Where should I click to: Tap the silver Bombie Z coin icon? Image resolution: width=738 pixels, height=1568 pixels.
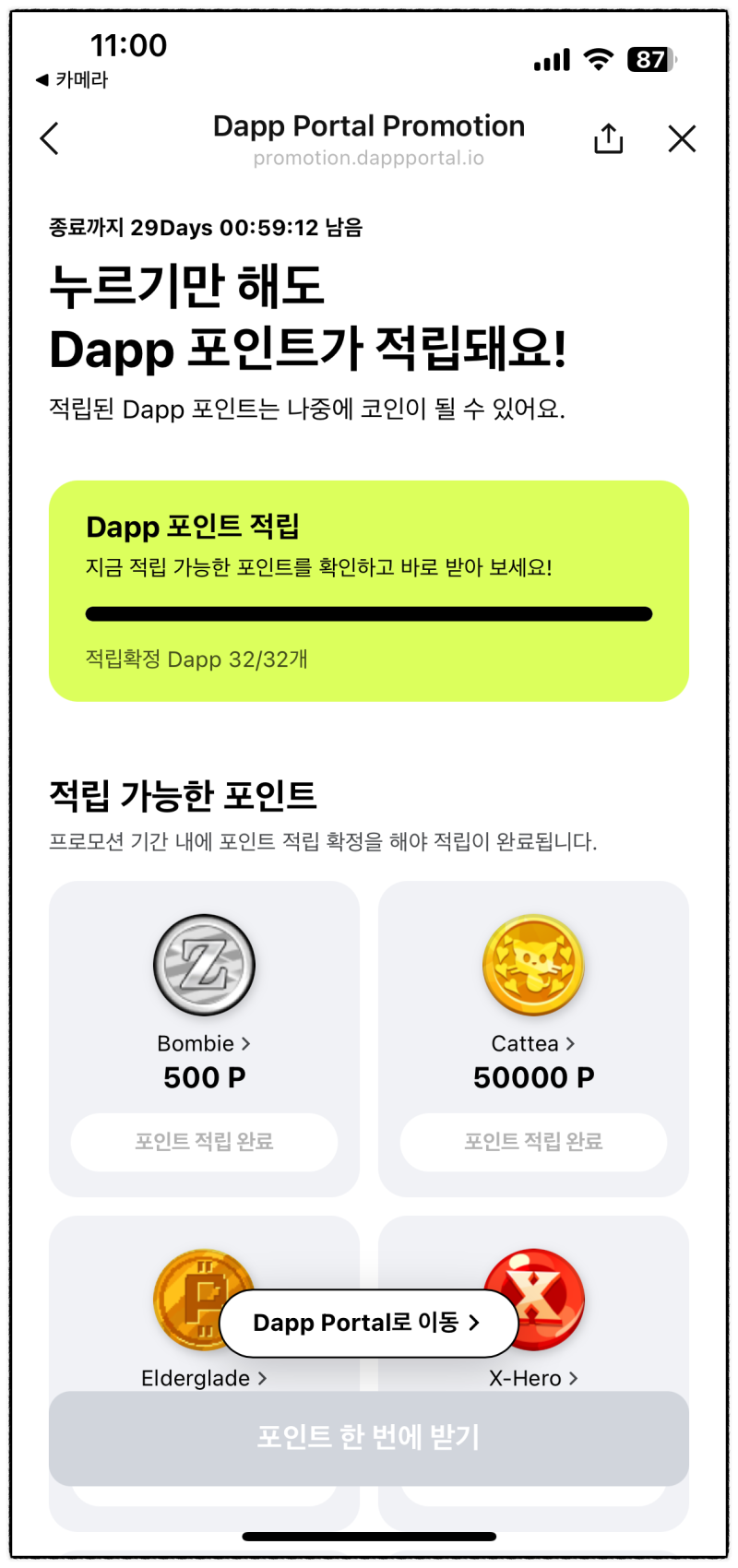click(x=204, y=965)
